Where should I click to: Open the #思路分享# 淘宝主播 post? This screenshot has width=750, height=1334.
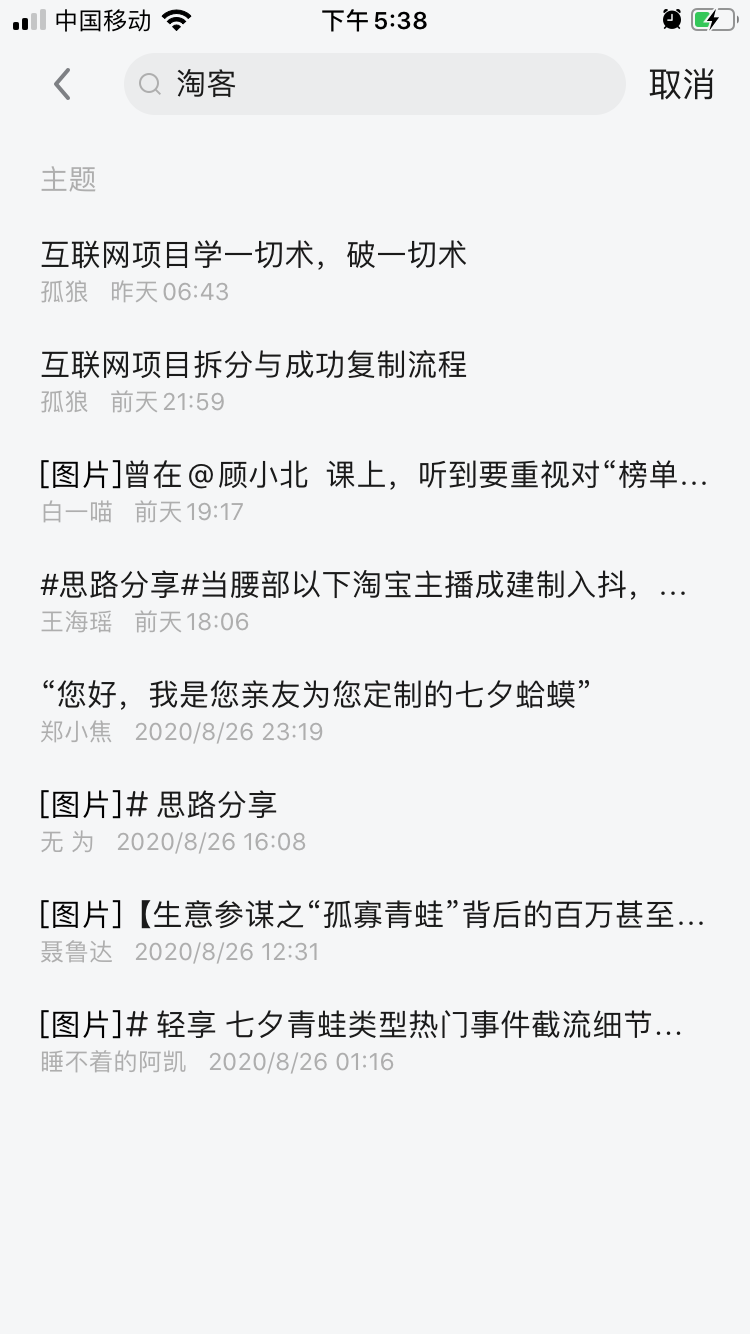[375, 586]
